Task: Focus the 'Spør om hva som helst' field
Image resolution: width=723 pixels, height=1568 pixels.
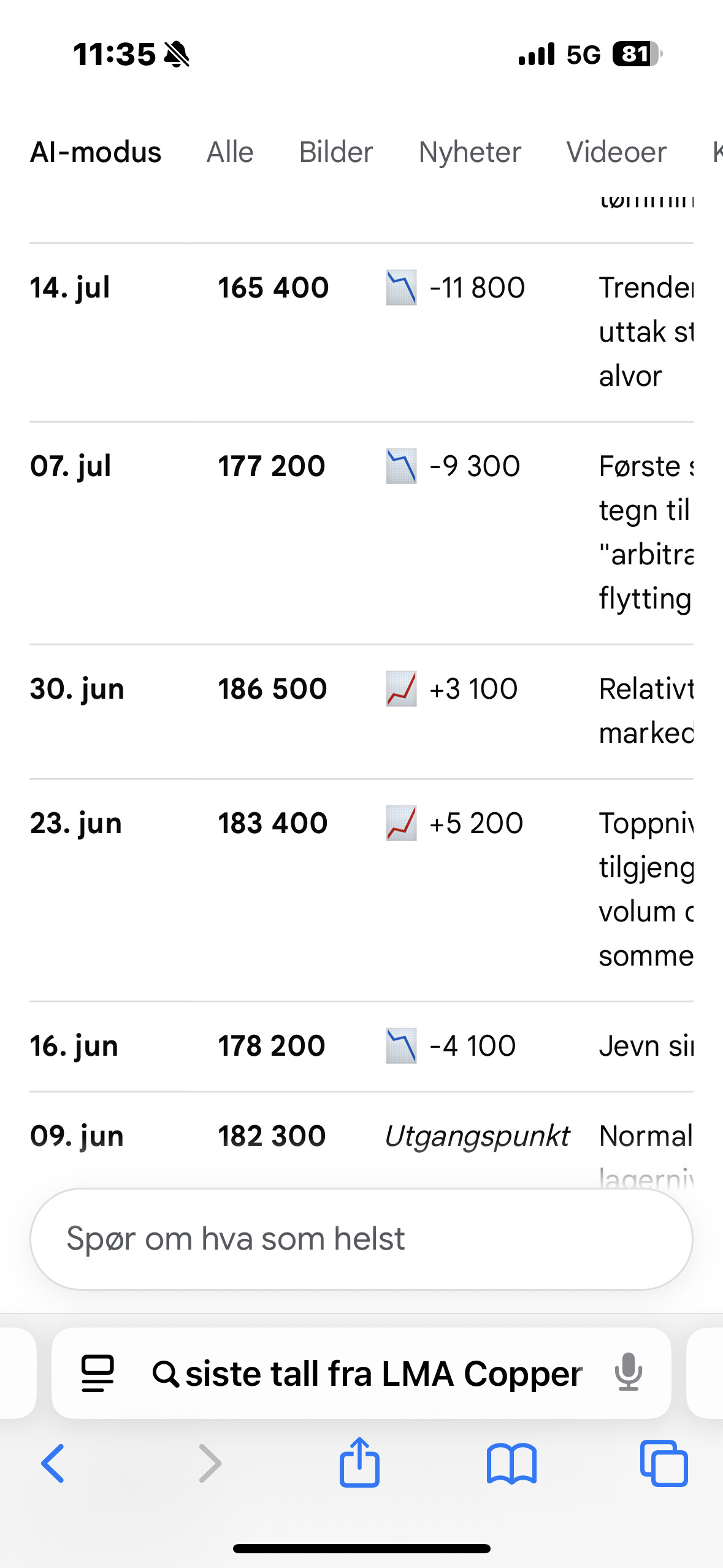Action: pos(361,1239)
